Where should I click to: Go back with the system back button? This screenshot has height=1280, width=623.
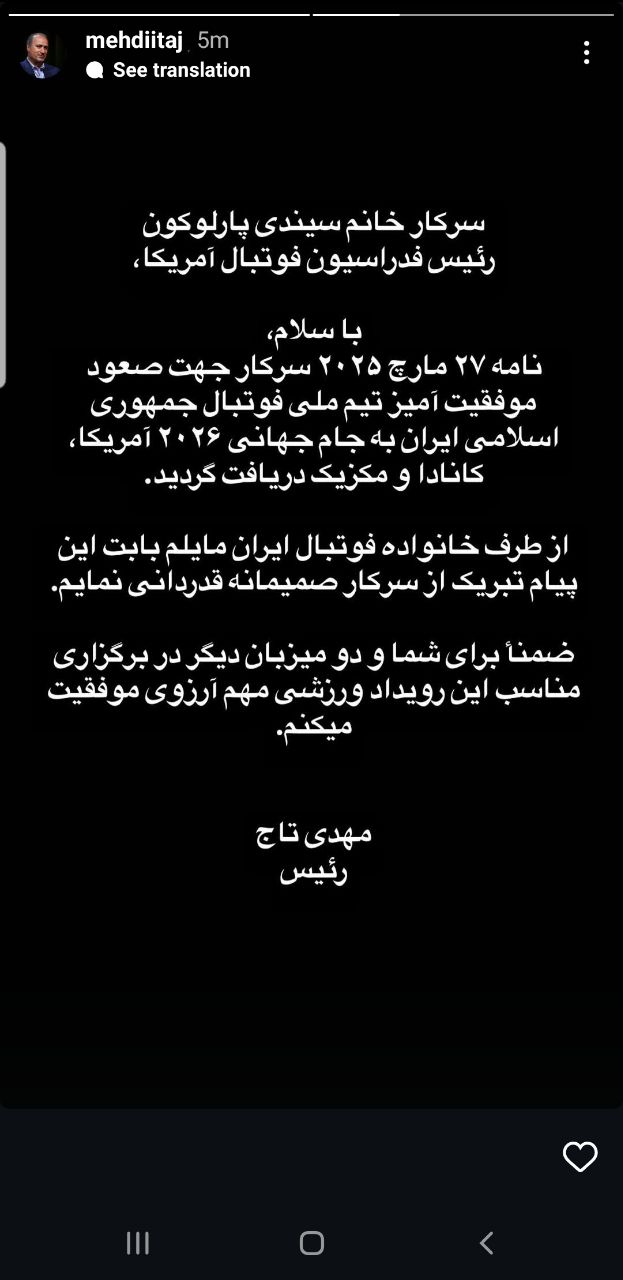click(x=486, y=1243)
